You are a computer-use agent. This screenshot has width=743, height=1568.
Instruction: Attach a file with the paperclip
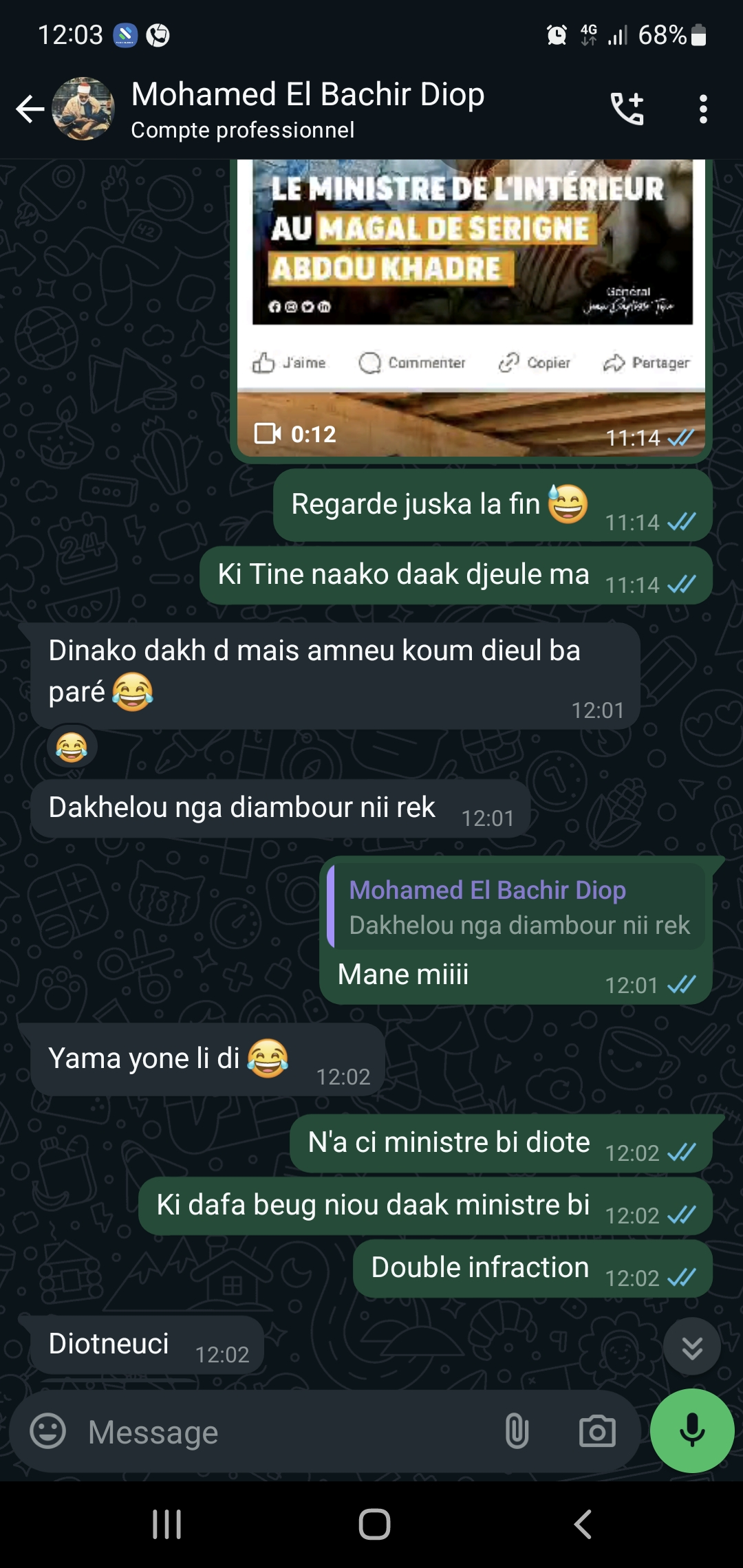[517, 1432]
